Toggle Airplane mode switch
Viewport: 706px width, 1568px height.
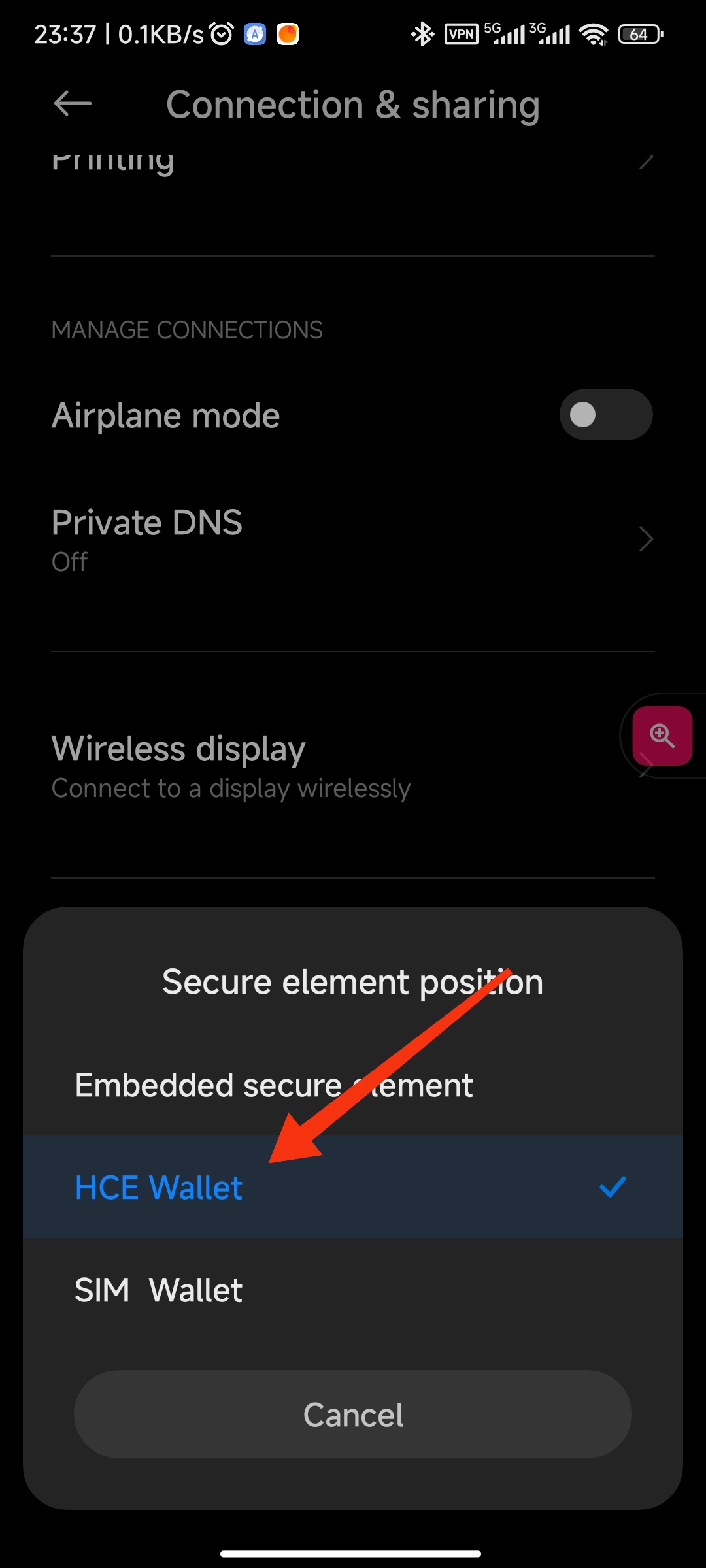click(606, 415)
